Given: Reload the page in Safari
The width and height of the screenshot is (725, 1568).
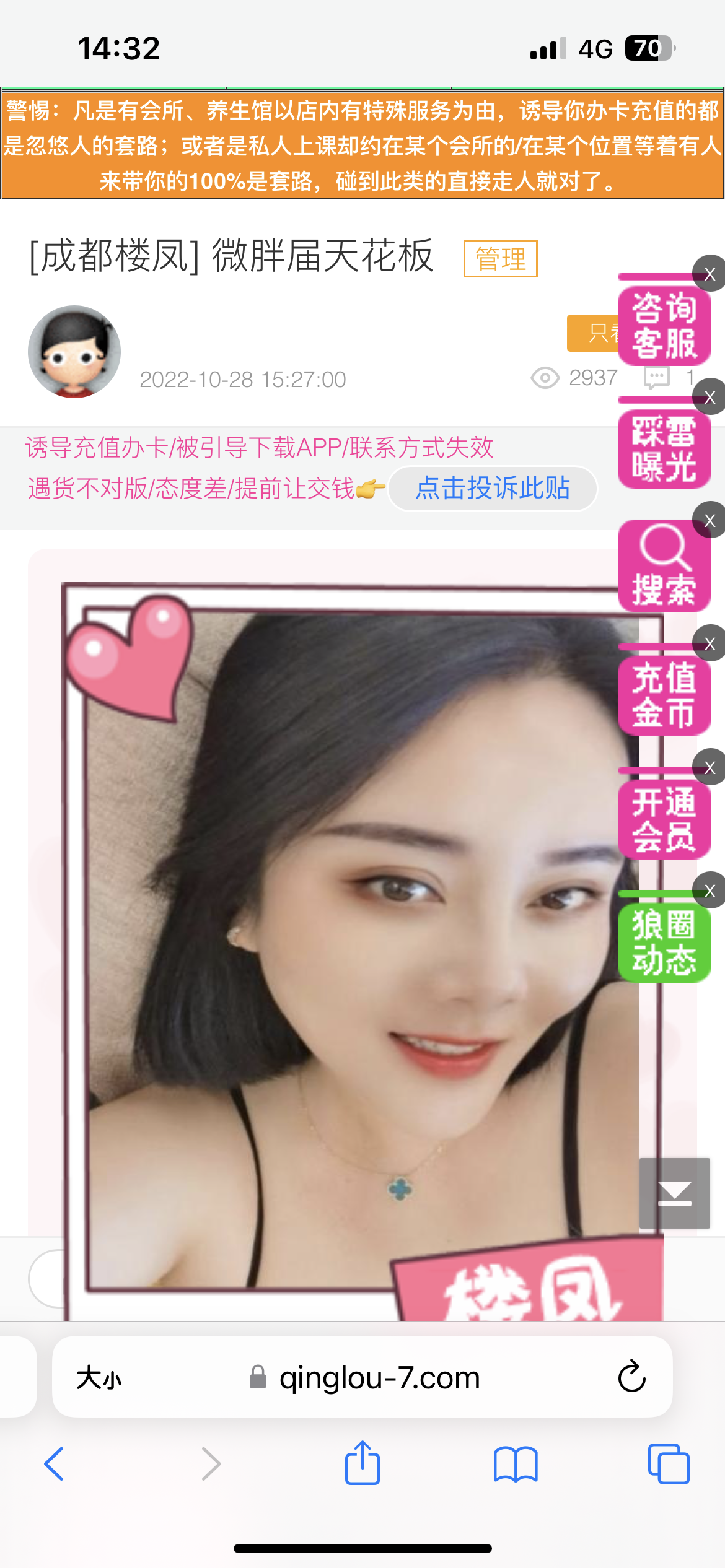Looking at the screenshot, I should (x=631, y=1377).
